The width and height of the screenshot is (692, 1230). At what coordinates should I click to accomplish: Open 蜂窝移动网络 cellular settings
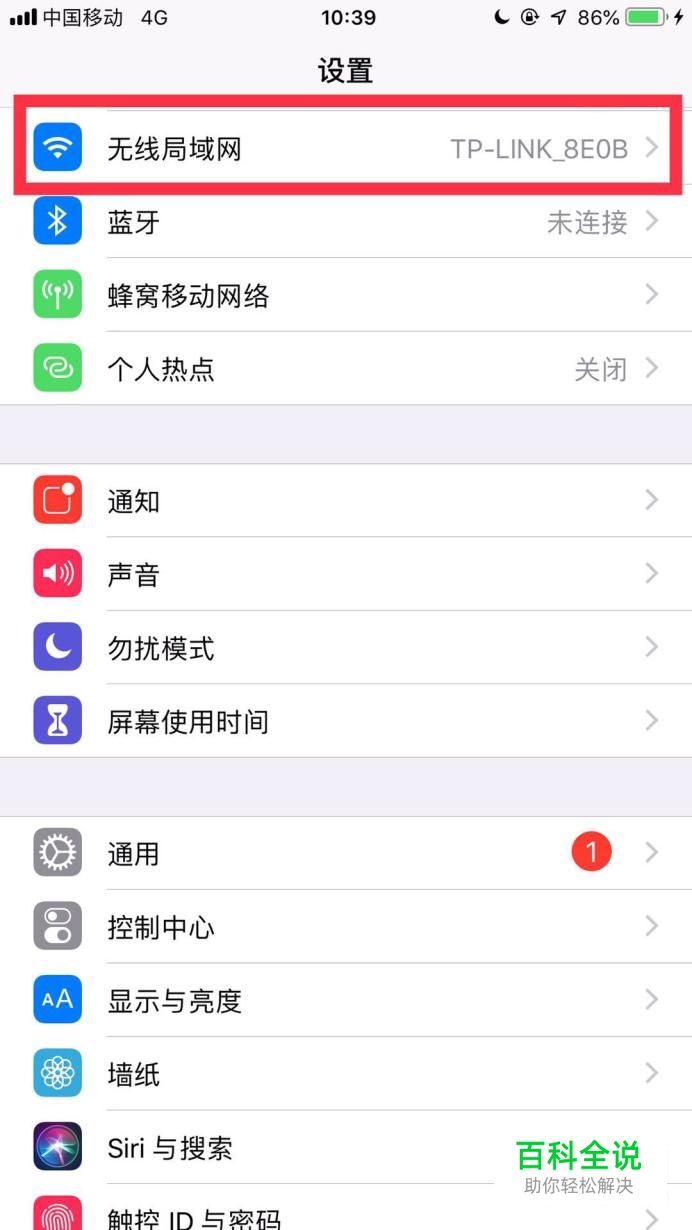(x=345, y=296)
